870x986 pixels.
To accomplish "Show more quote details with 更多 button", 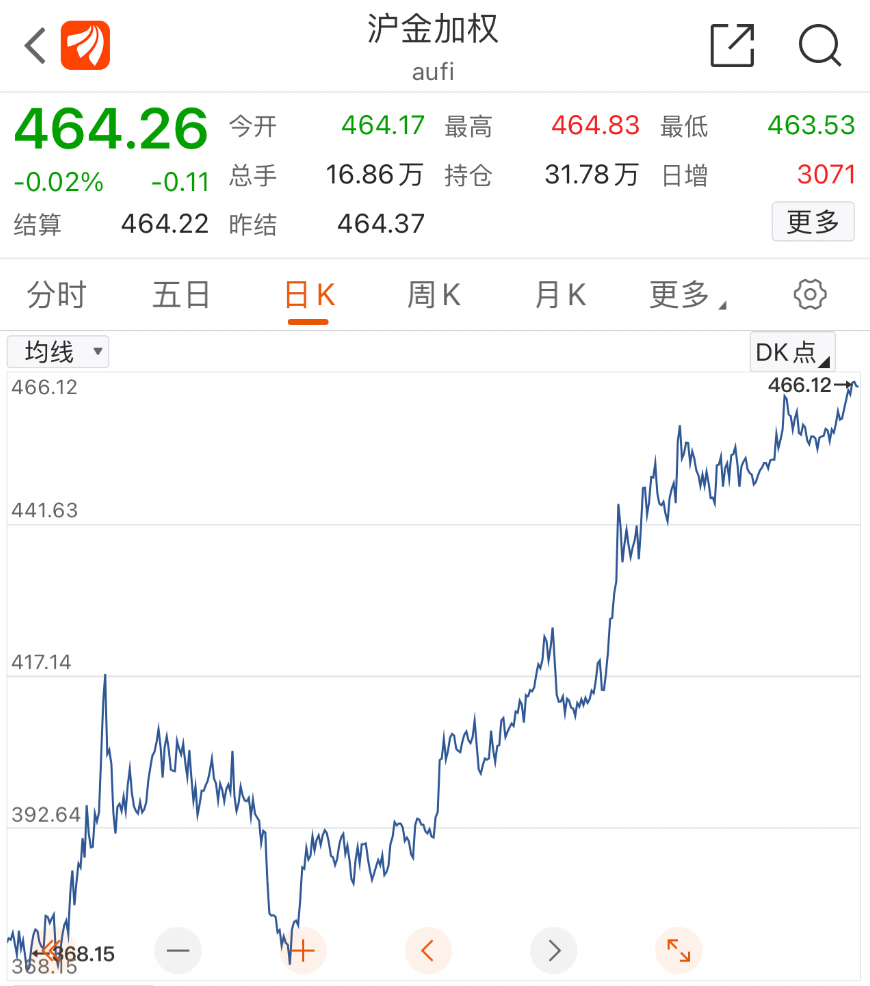I will tap(812, 222).
